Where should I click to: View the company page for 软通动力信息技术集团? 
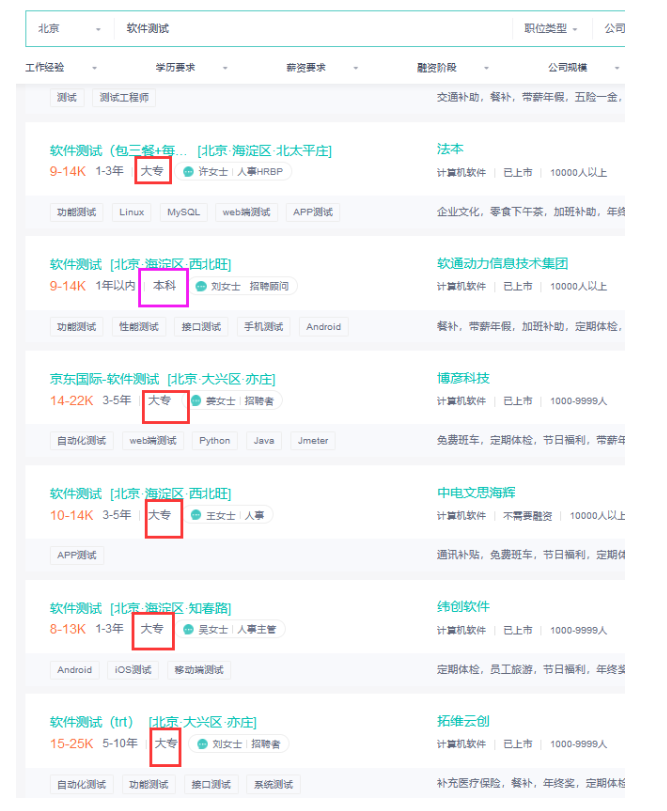tap(502, 264)
